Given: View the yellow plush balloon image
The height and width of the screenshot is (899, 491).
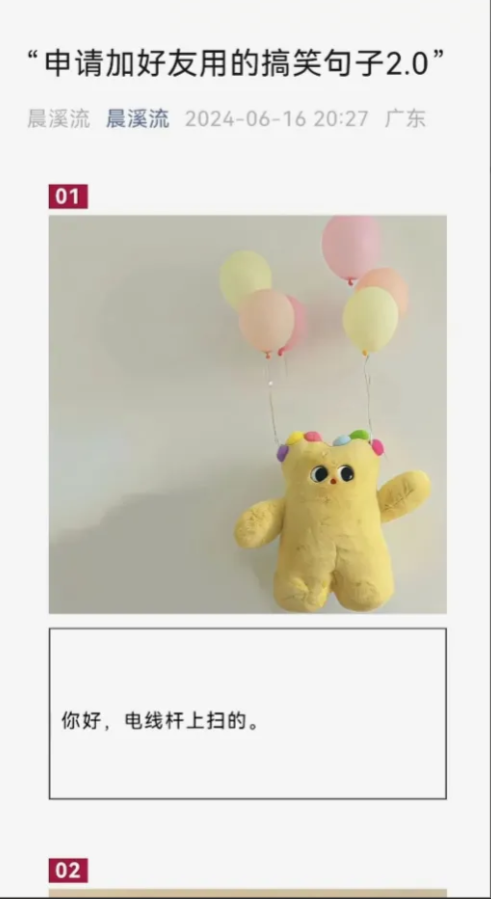Looking at the screenshot, I should coord(247,414).
